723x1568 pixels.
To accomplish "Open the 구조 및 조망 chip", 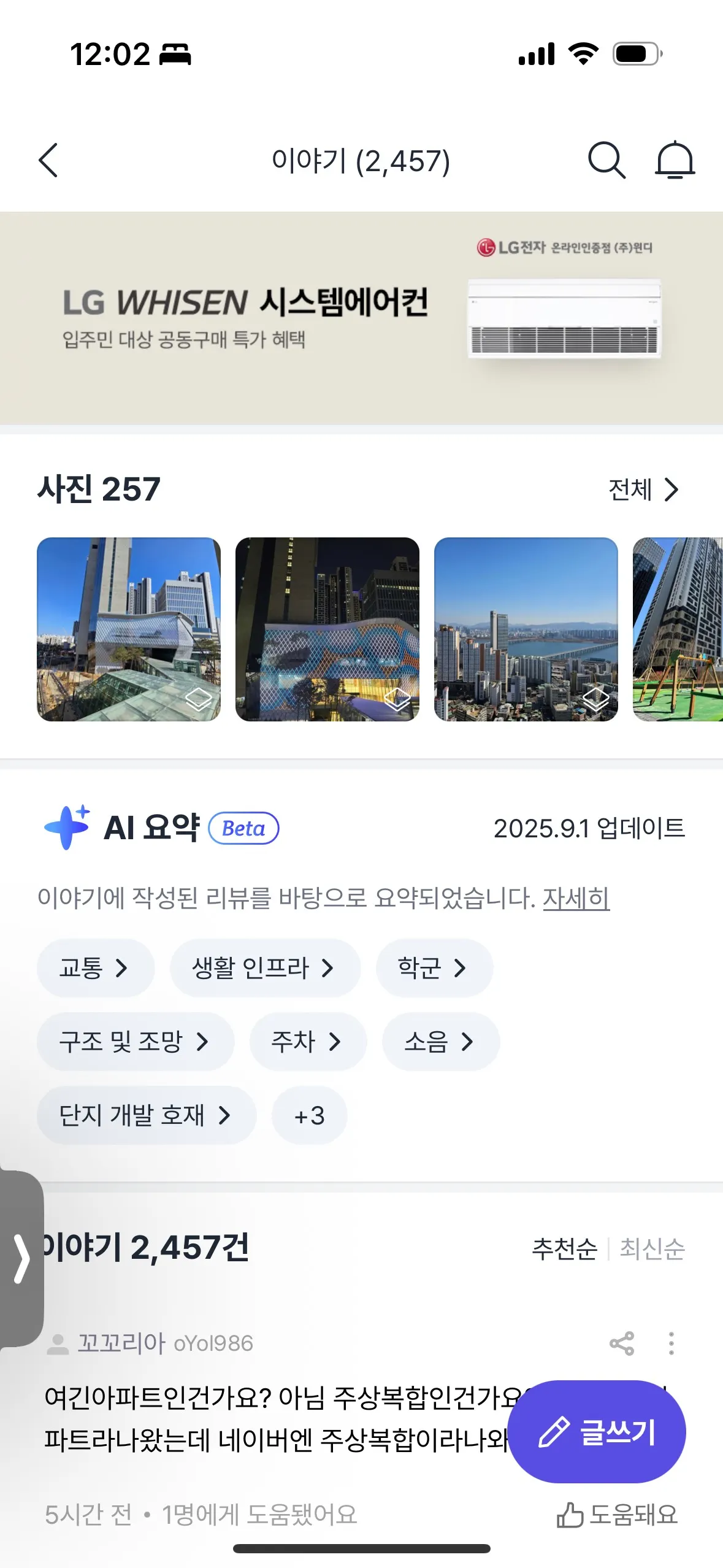I will pyautogui.click(x=135, y=1042).
